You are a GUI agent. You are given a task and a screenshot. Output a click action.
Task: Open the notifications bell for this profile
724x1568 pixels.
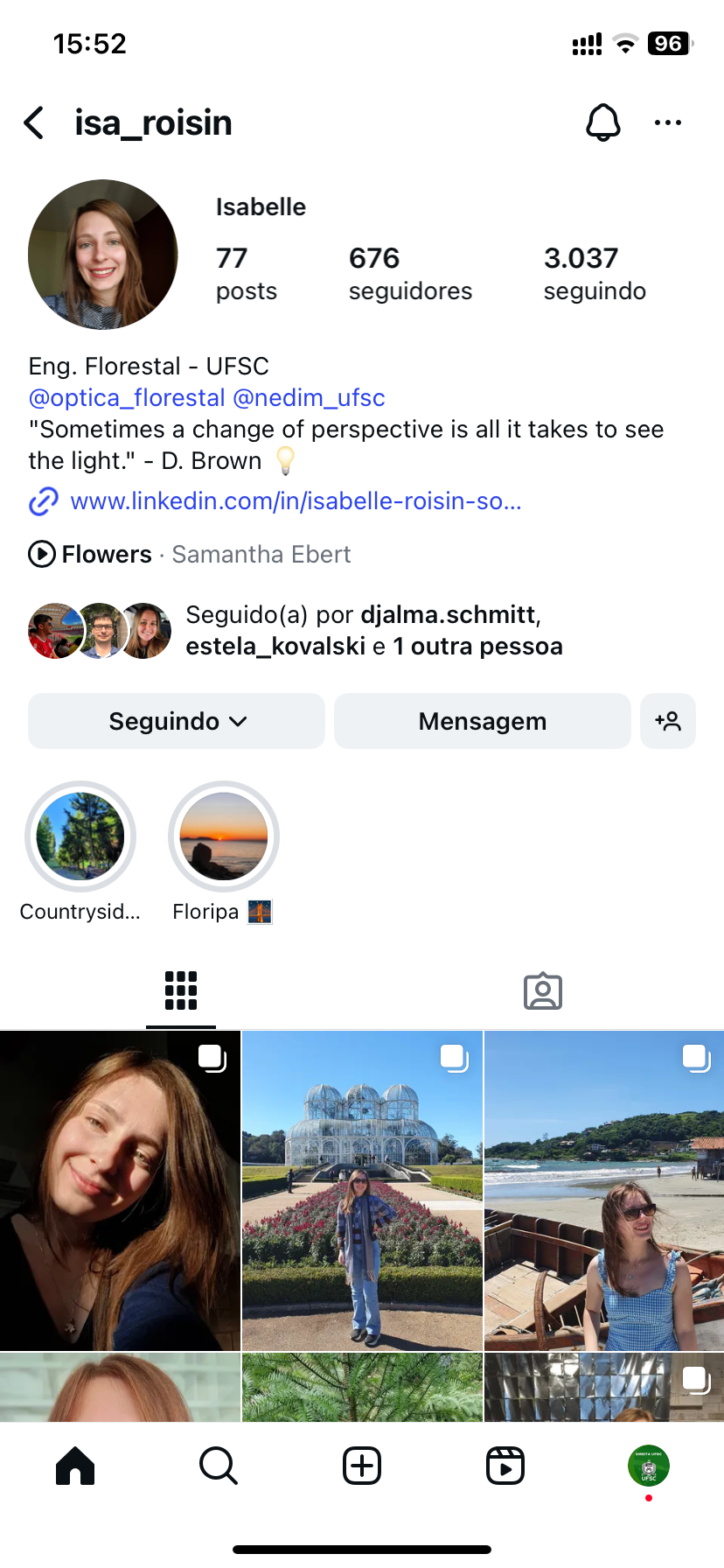(x=602, y=122)
